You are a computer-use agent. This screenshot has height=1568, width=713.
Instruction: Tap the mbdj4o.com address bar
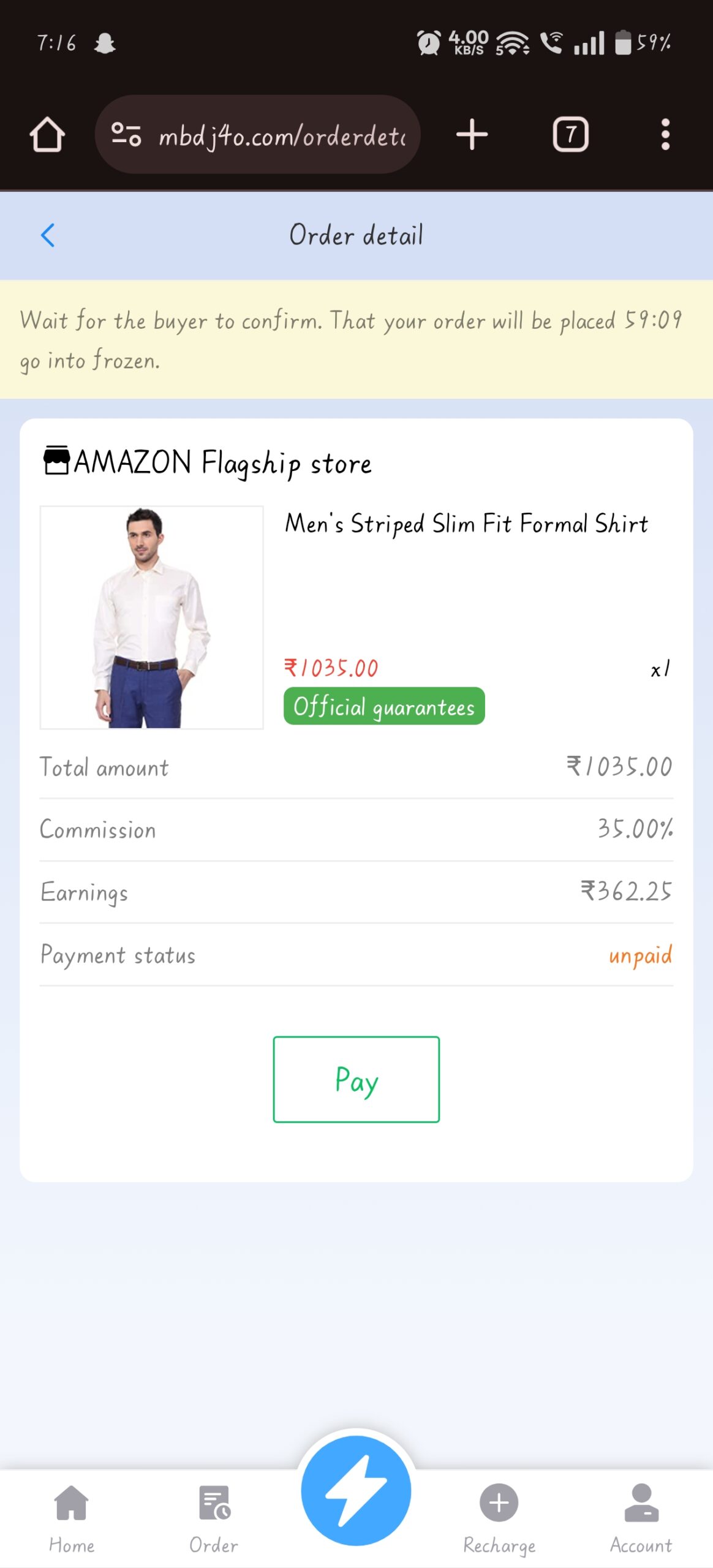point(270,135)
